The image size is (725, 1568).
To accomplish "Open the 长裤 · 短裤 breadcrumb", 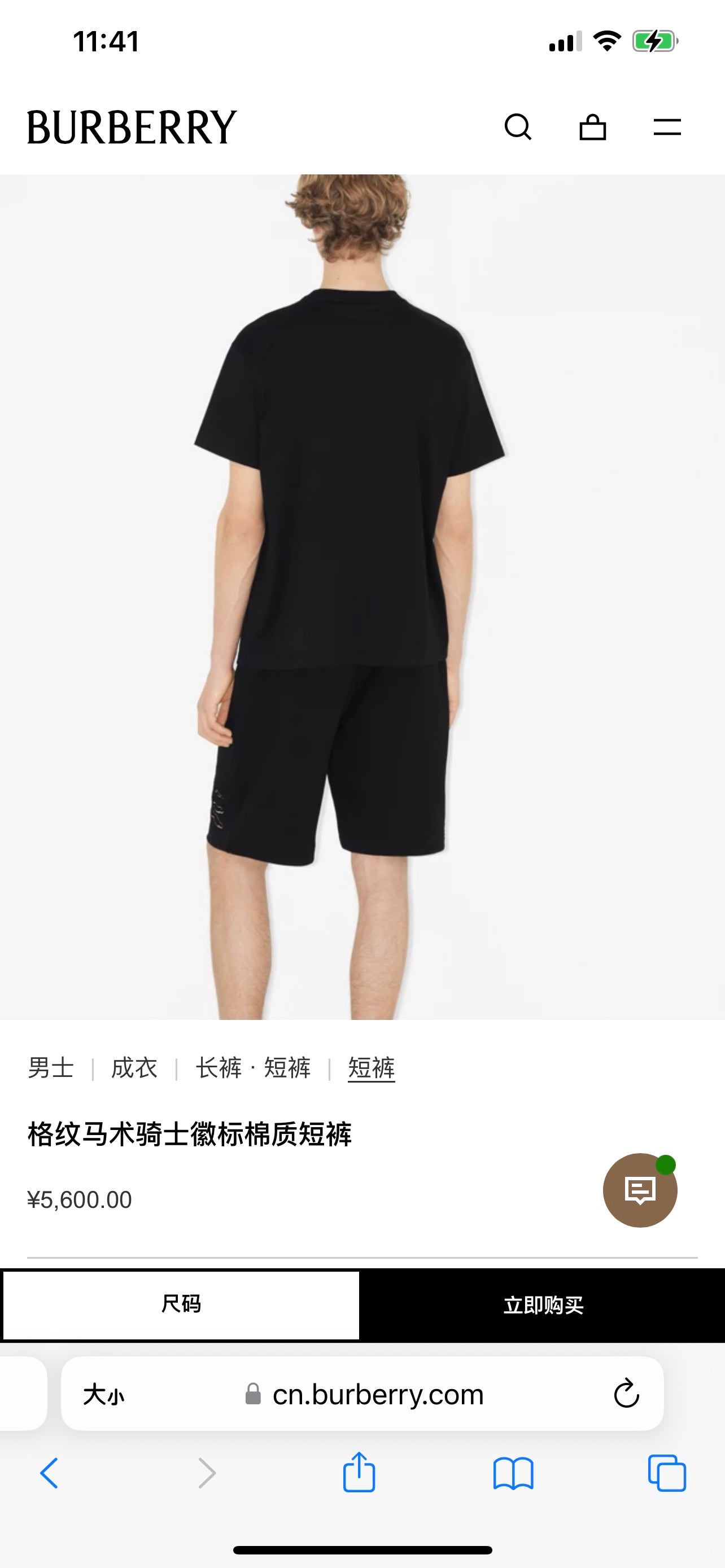I will (252, 1068).
